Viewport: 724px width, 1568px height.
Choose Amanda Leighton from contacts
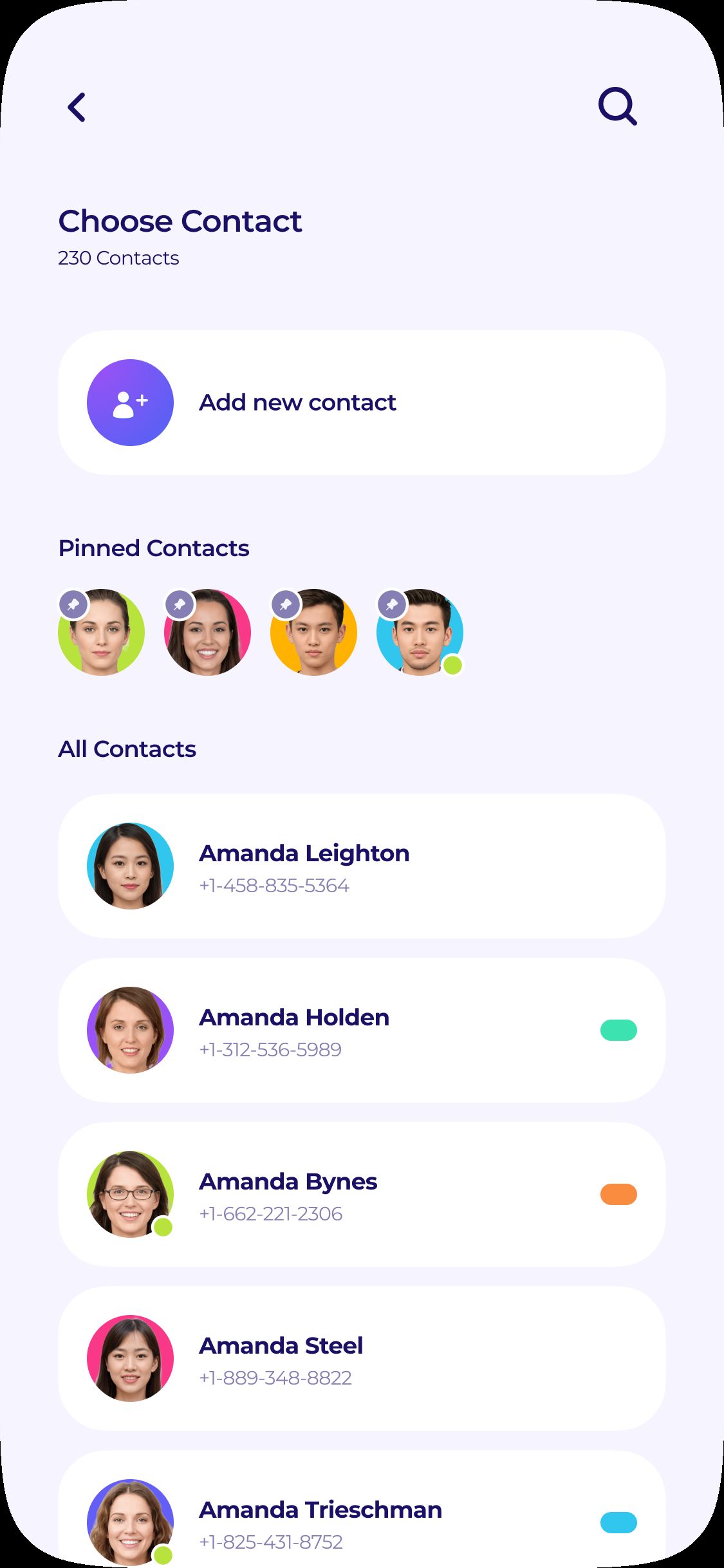[362, 866]
